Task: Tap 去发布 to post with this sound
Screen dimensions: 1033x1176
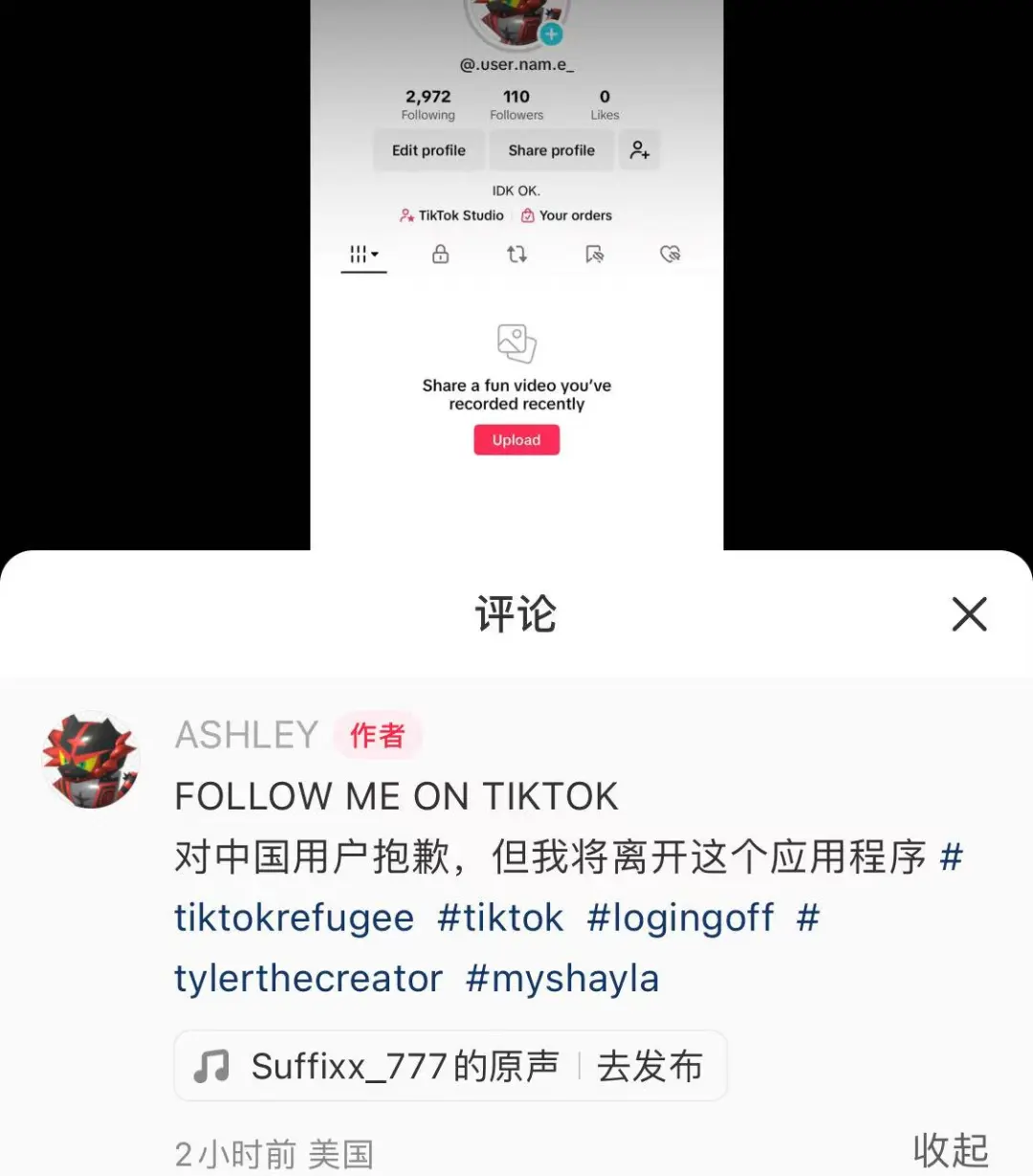Action: coord(650,1066)
